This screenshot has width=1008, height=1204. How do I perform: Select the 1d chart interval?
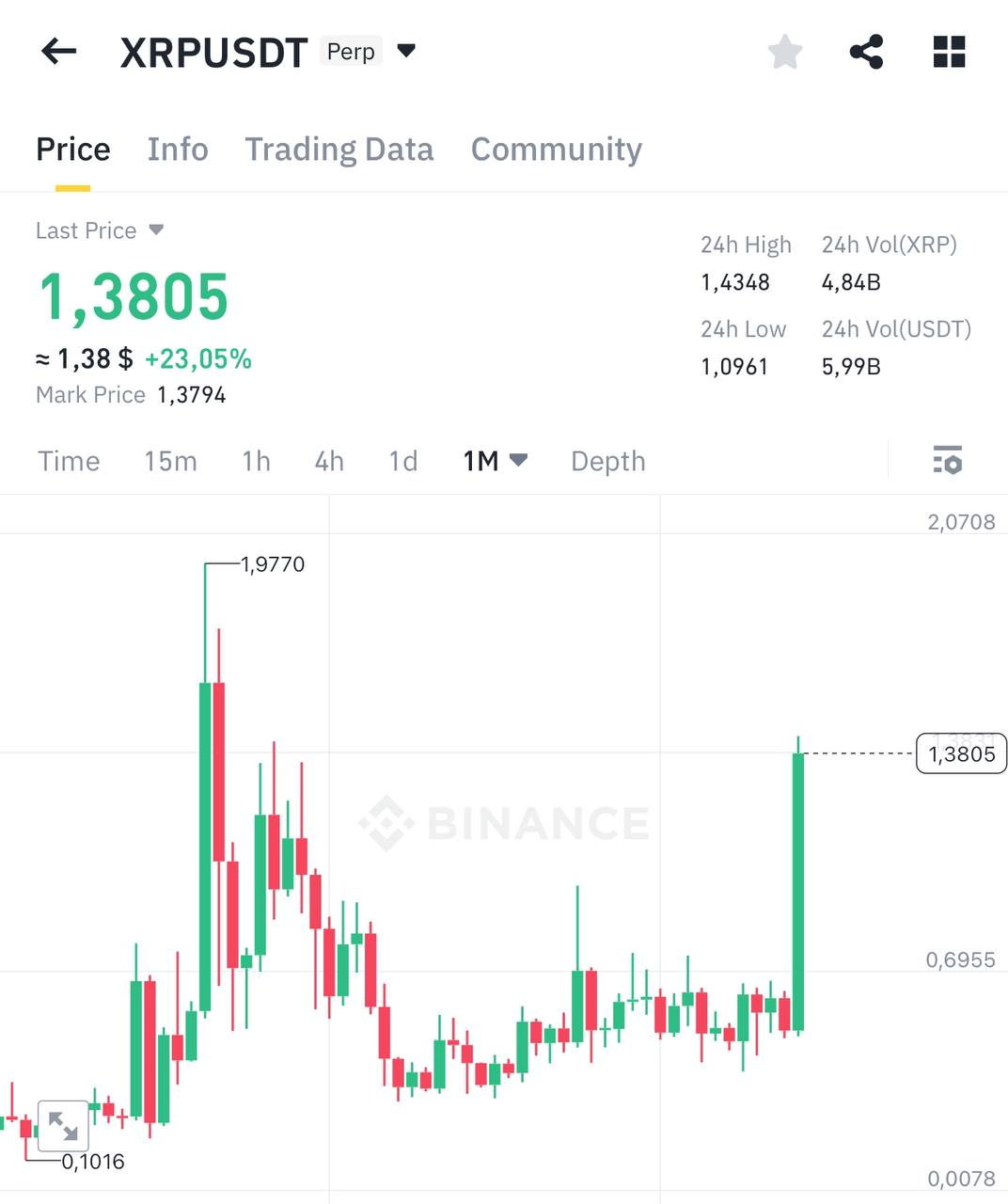tap(403, 461)
